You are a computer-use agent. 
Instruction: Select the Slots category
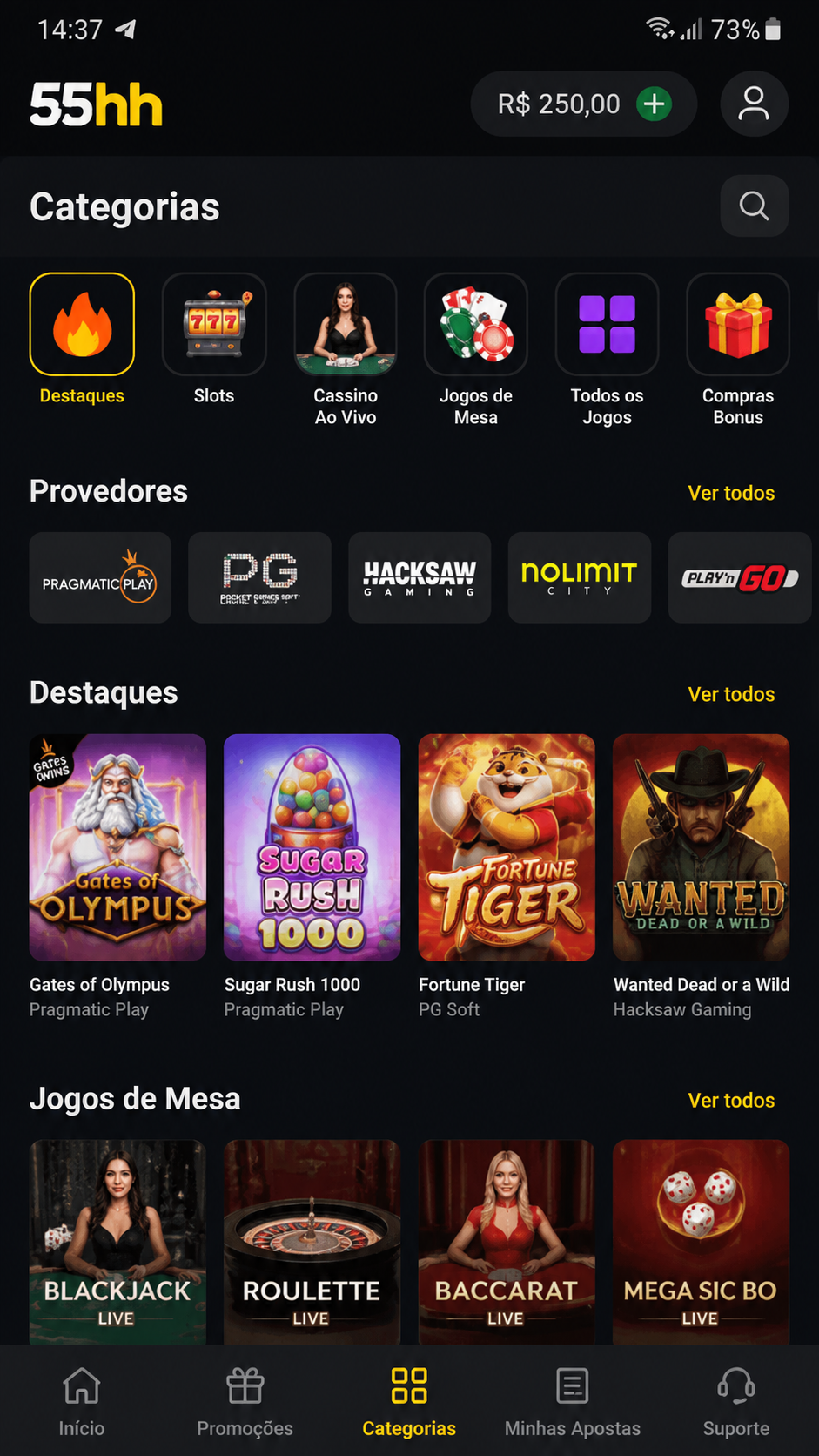(x=214, y=340)
